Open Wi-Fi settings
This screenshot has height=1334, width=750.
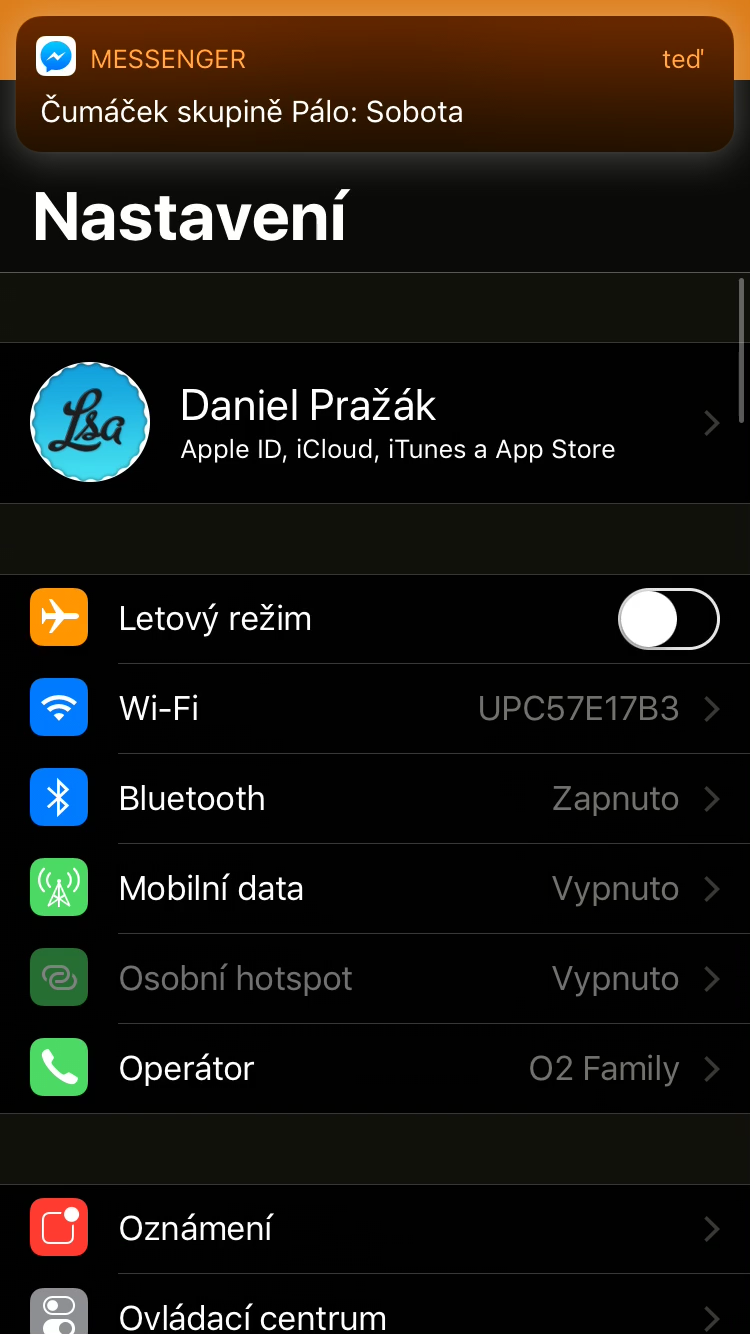coord(375,709)
